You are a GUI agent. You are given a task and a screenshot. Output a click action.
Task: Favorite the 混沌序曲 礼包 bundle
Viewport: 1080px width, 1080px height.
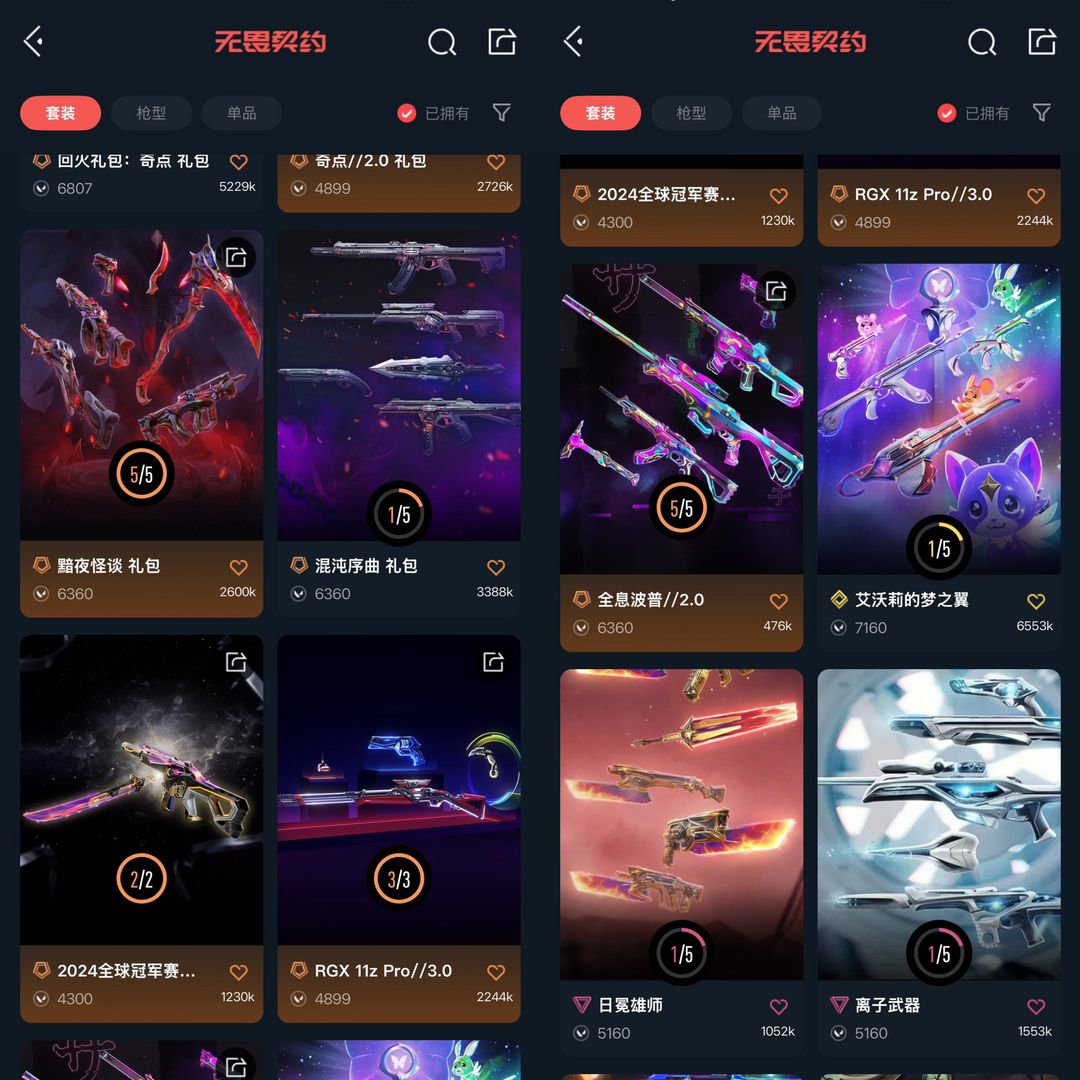(496, 567)
